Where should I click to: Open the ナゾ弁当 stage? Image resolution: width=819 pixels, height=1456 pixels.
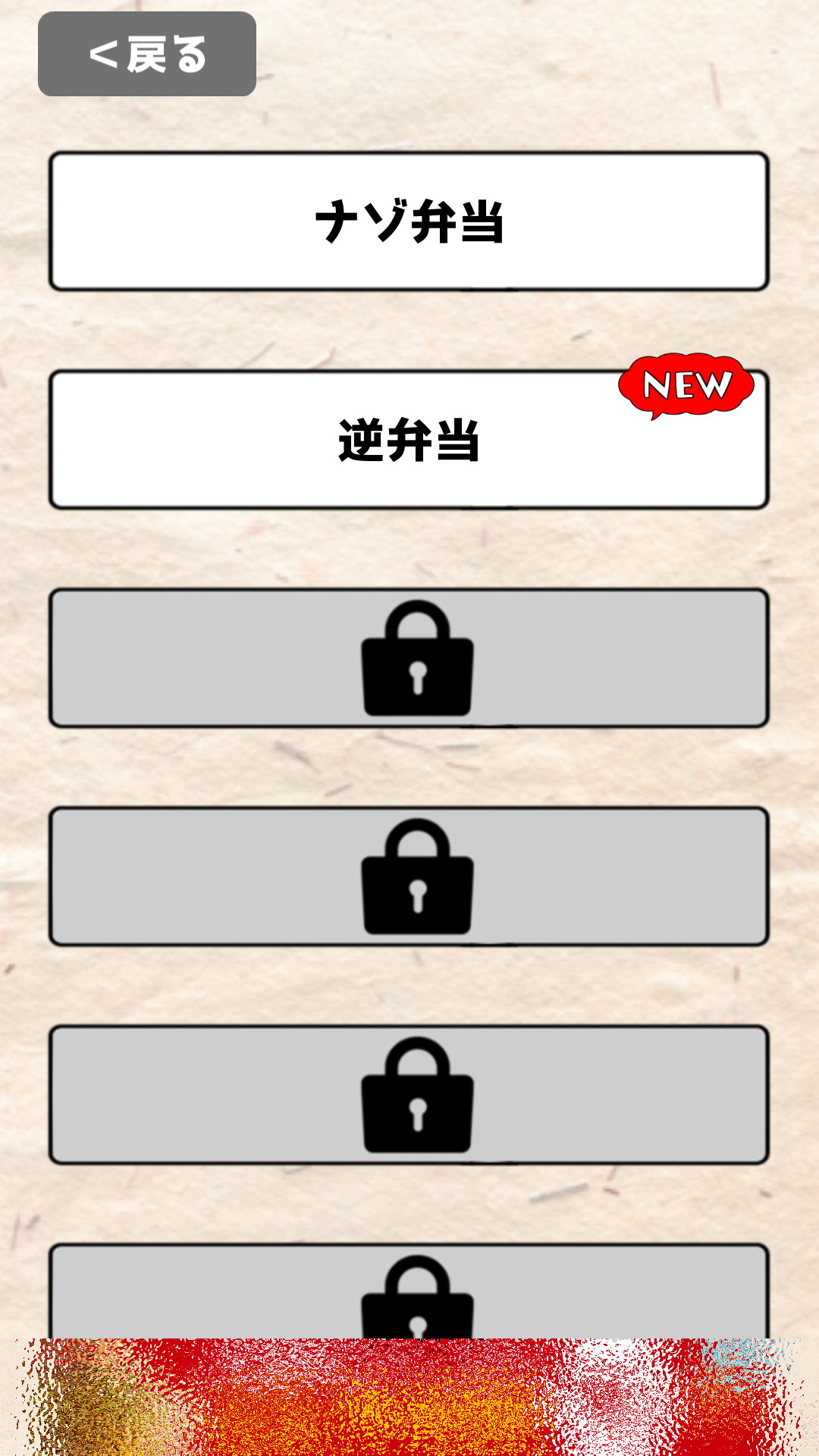click(409, 221)
